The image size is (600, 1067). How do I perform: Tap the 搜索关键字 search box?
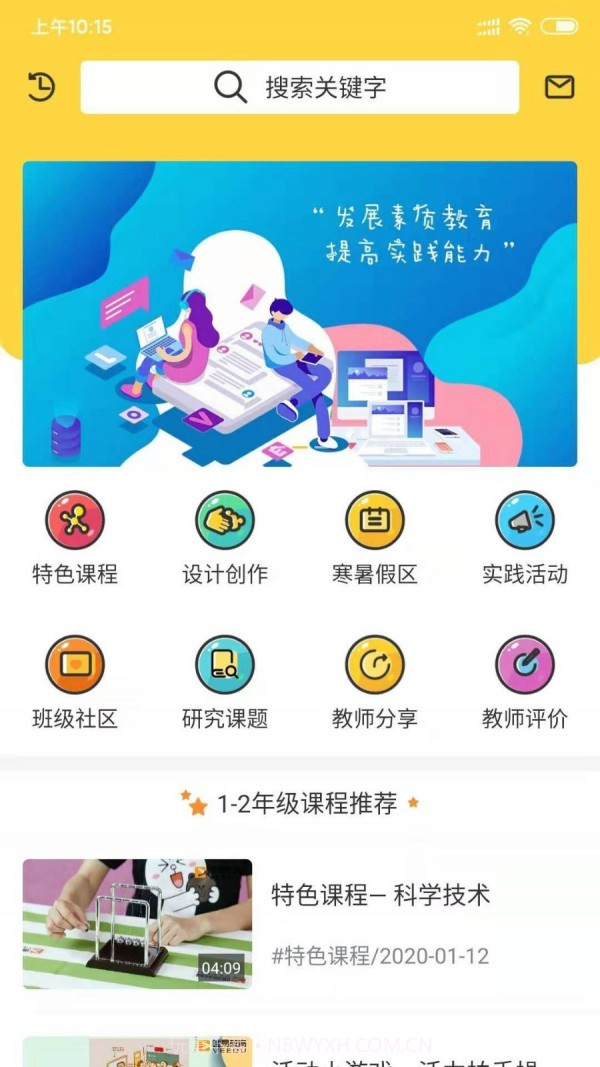pos(300,88)
